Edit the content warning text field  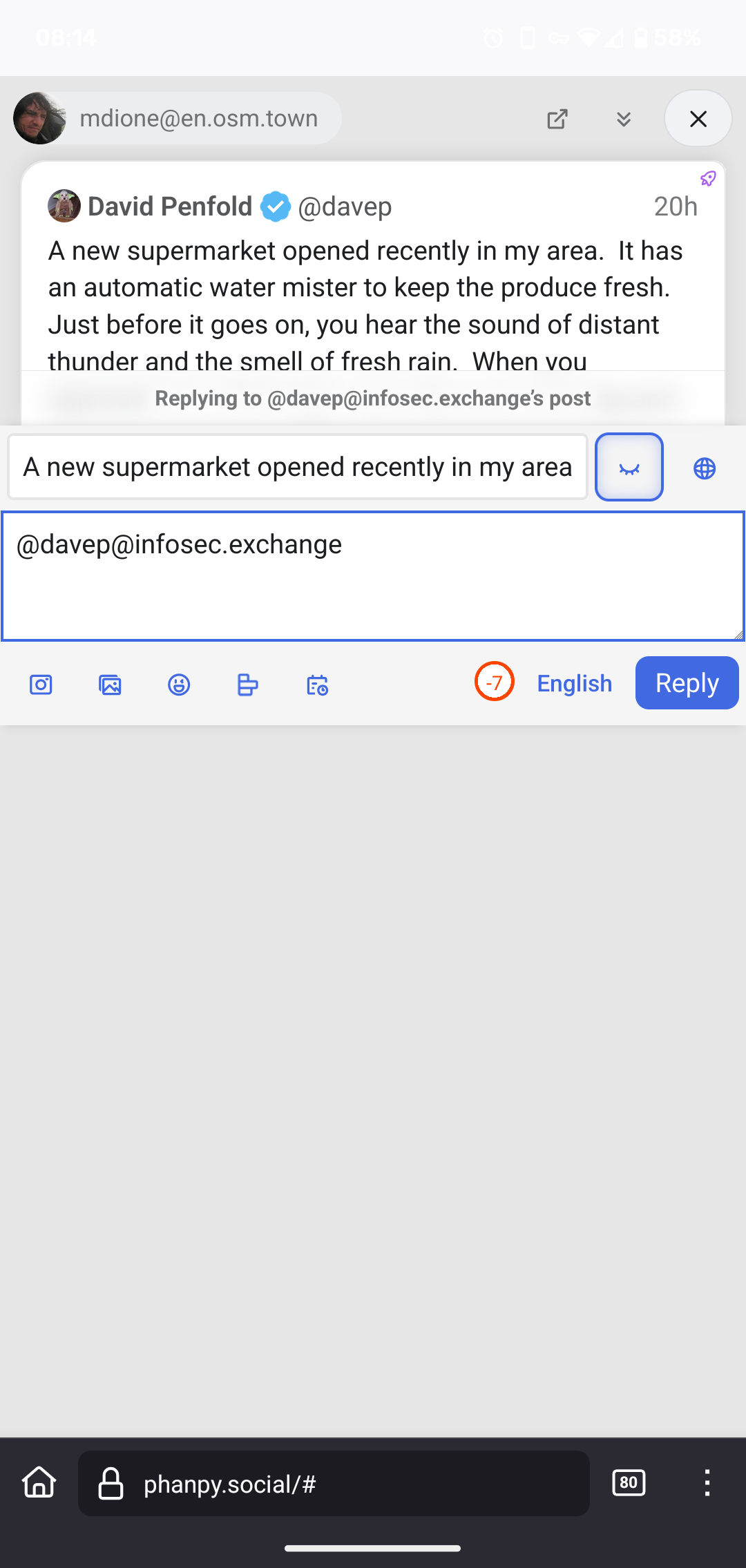pos(298,467)
